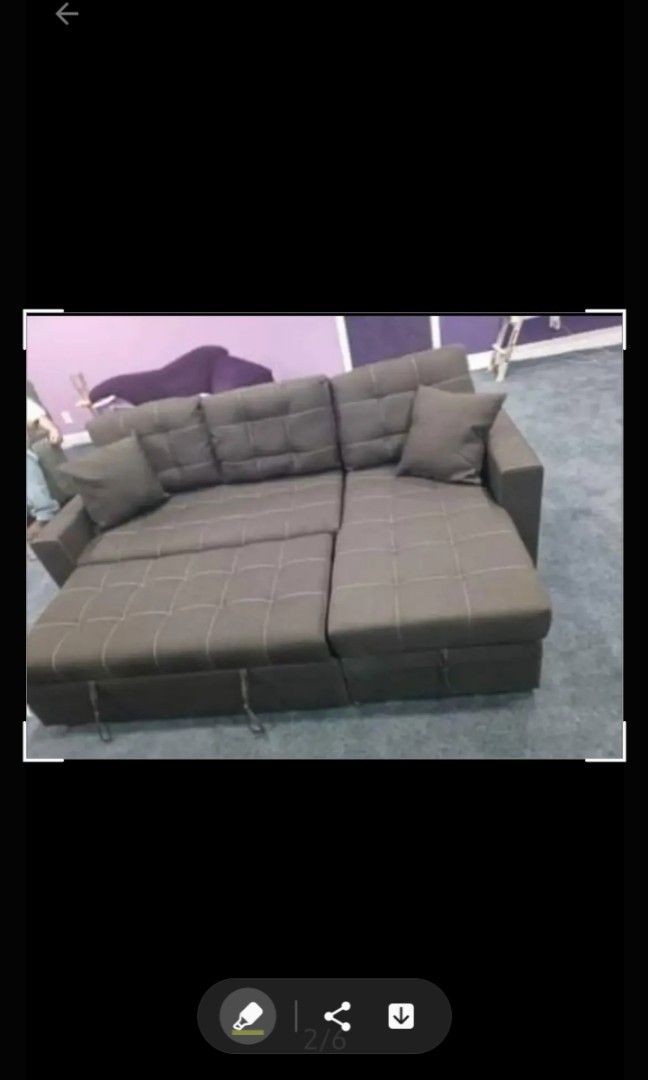Share this sofa image
The image size is (648, 1080).
[337, 1017]
